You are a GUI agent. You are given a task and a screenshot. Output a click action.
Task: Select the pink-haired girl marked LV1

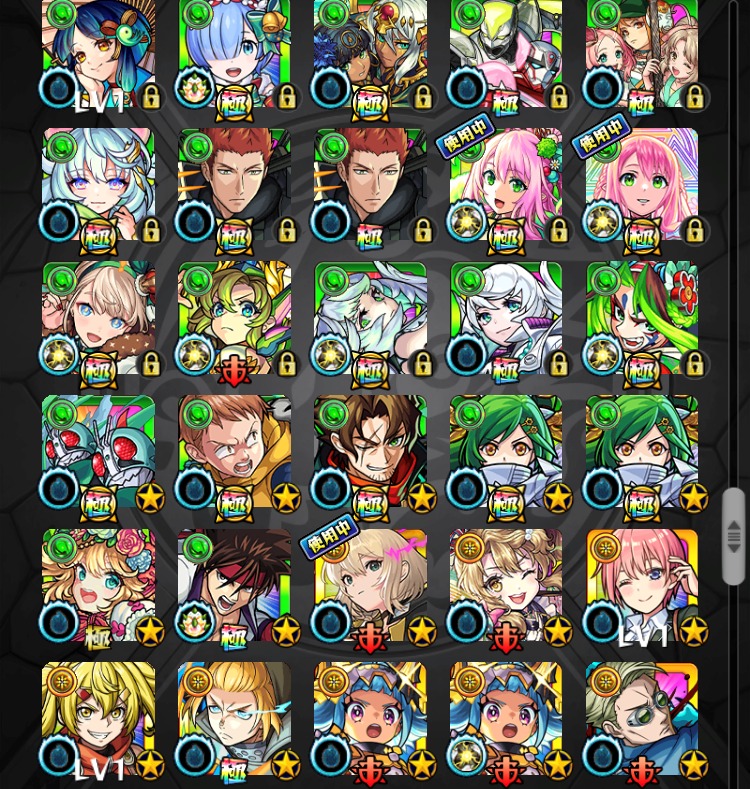642,585
